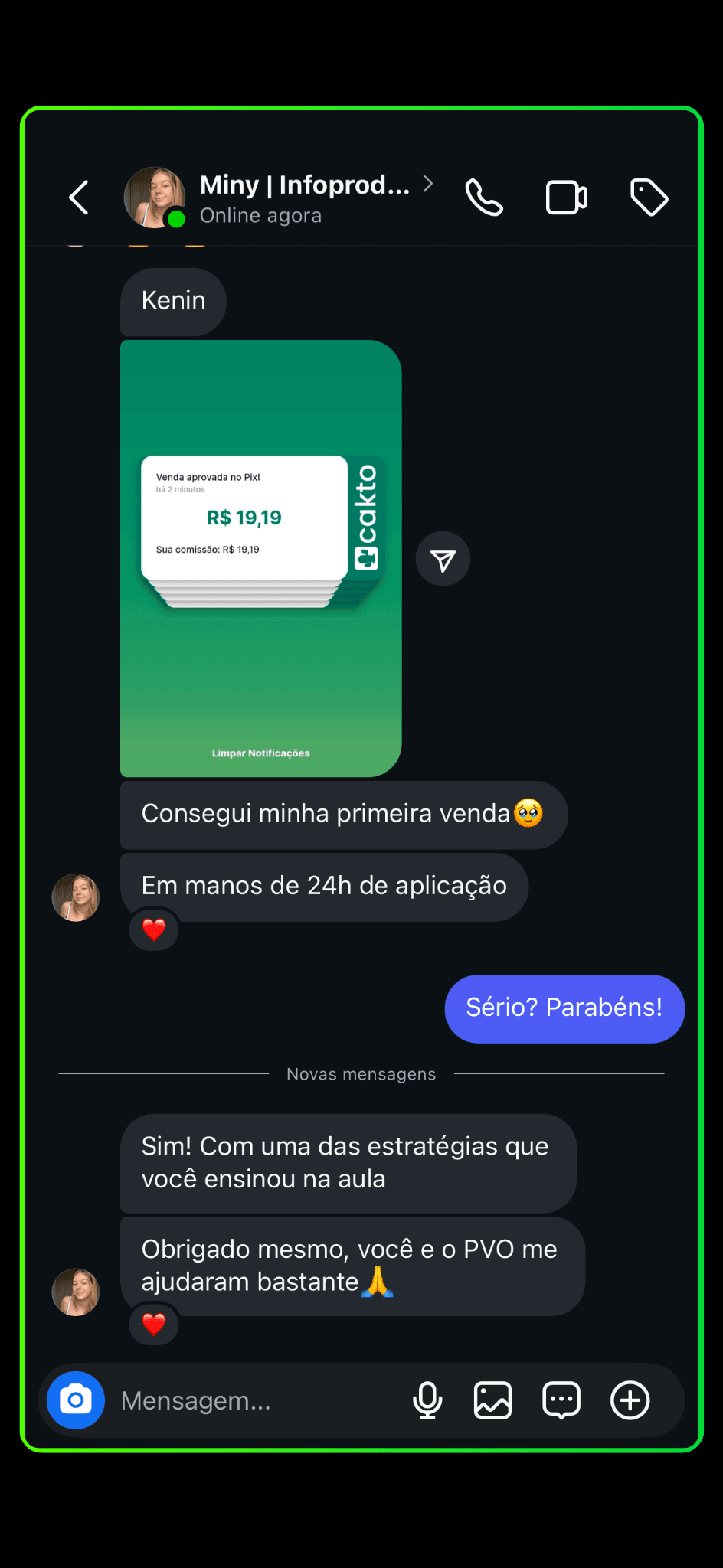Tap Miny's profile picture in the header
Screen dimensions: 723x1568
pyautogui.click(x=155, y=197)
